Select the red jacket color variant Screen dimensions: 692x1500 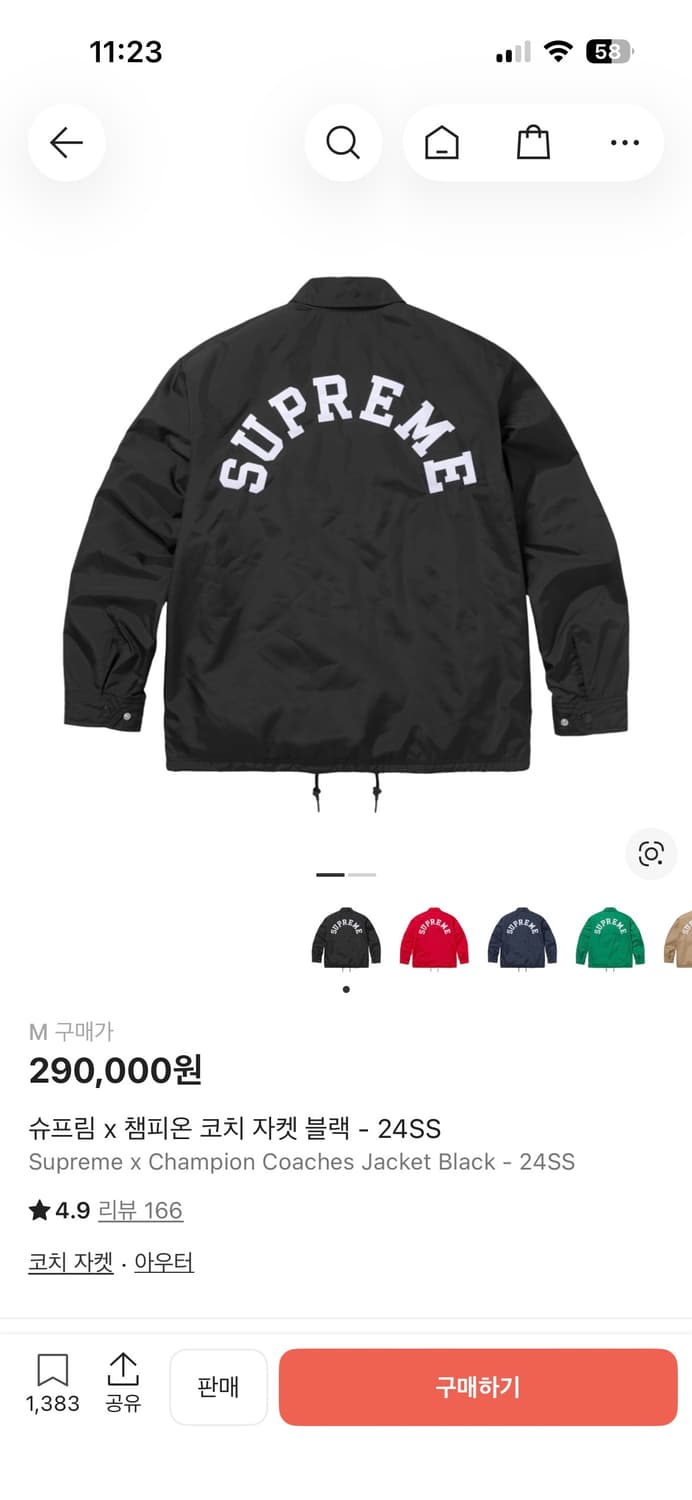[434, 937]
